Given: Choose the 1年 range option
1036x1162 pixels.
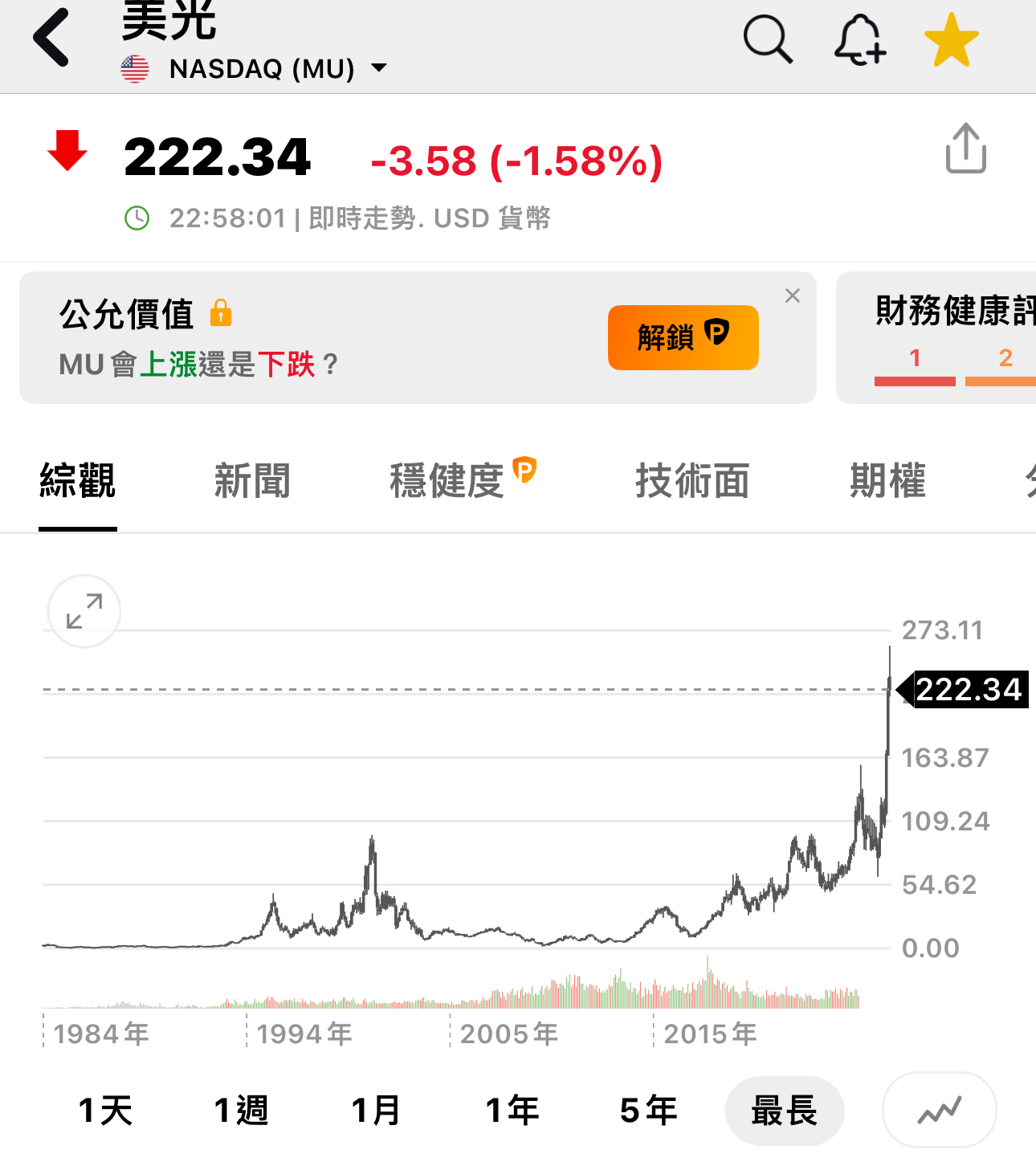Looking at the screenshot, I should [x=512, y=1111].
